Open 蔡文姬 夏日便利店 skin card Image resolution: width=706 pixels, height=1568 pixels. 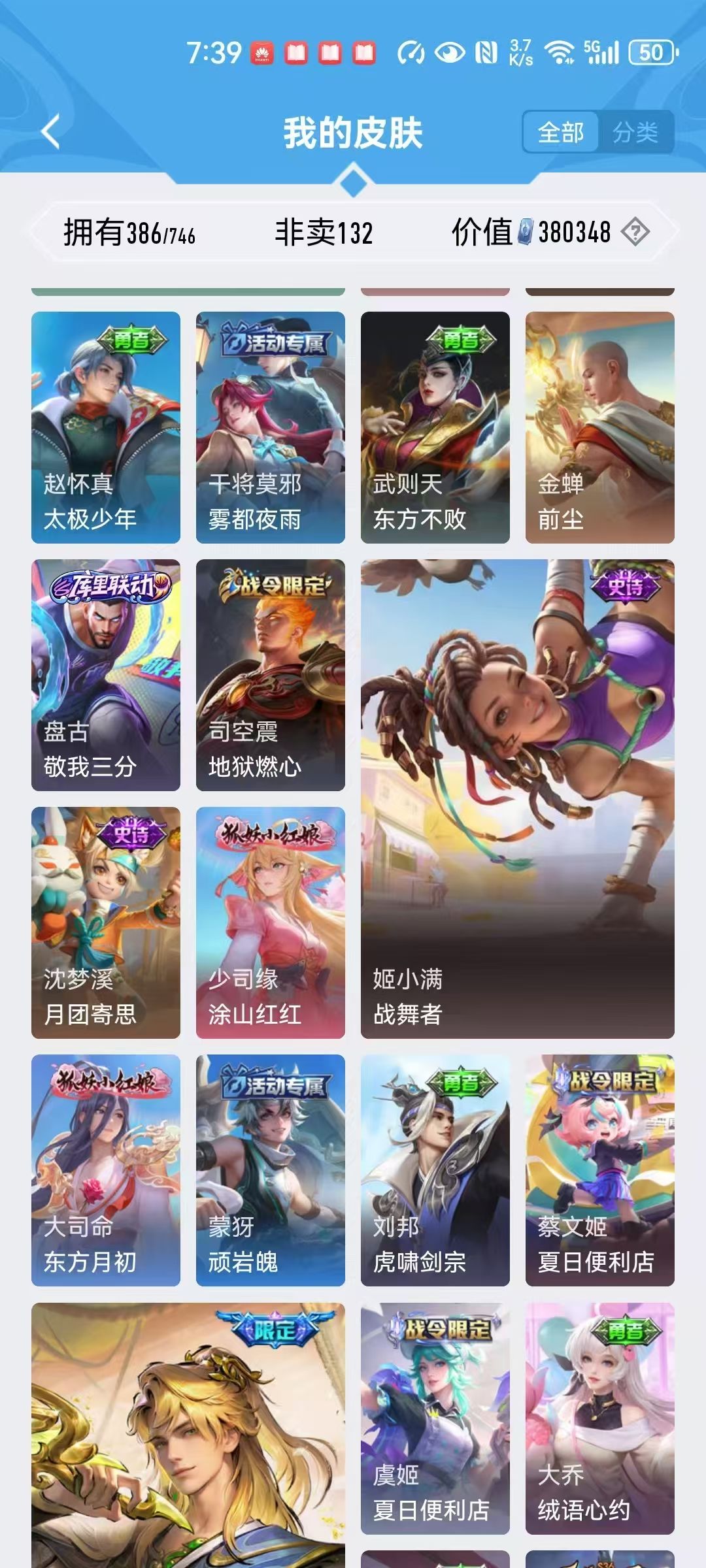(x=600, y=1170)
